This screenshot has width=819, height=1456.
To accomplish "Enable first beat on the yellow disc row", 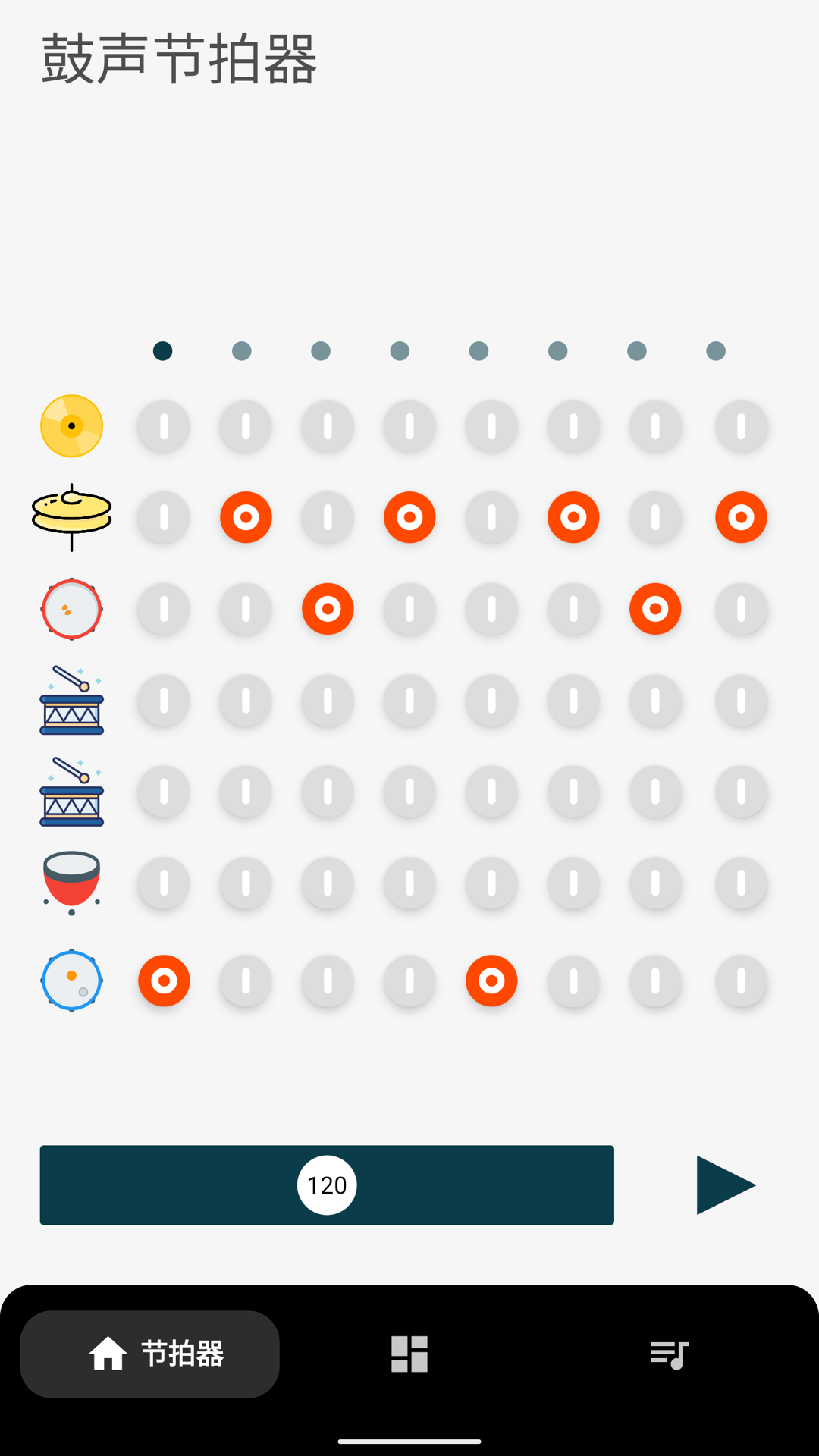I will pyautogui.click(x=164, y=426).
